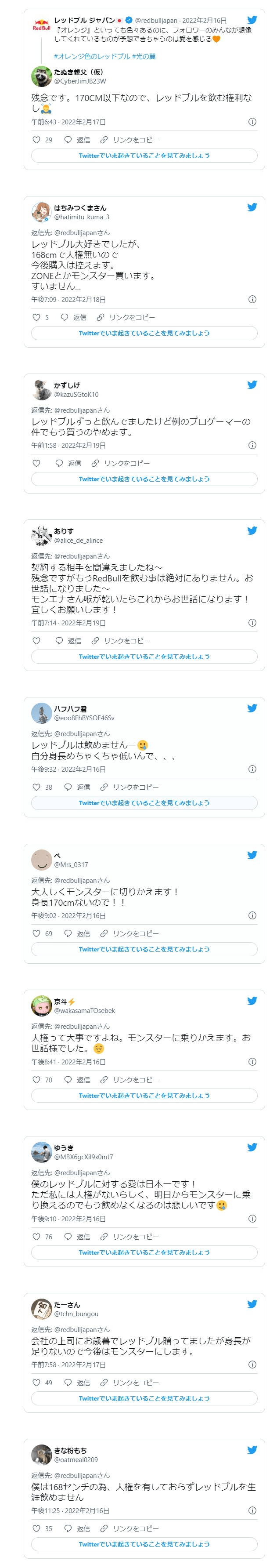This screenshot has width=277, height=1568.
Task: Like the tweet by たーさん
Action: (36, 1383)
